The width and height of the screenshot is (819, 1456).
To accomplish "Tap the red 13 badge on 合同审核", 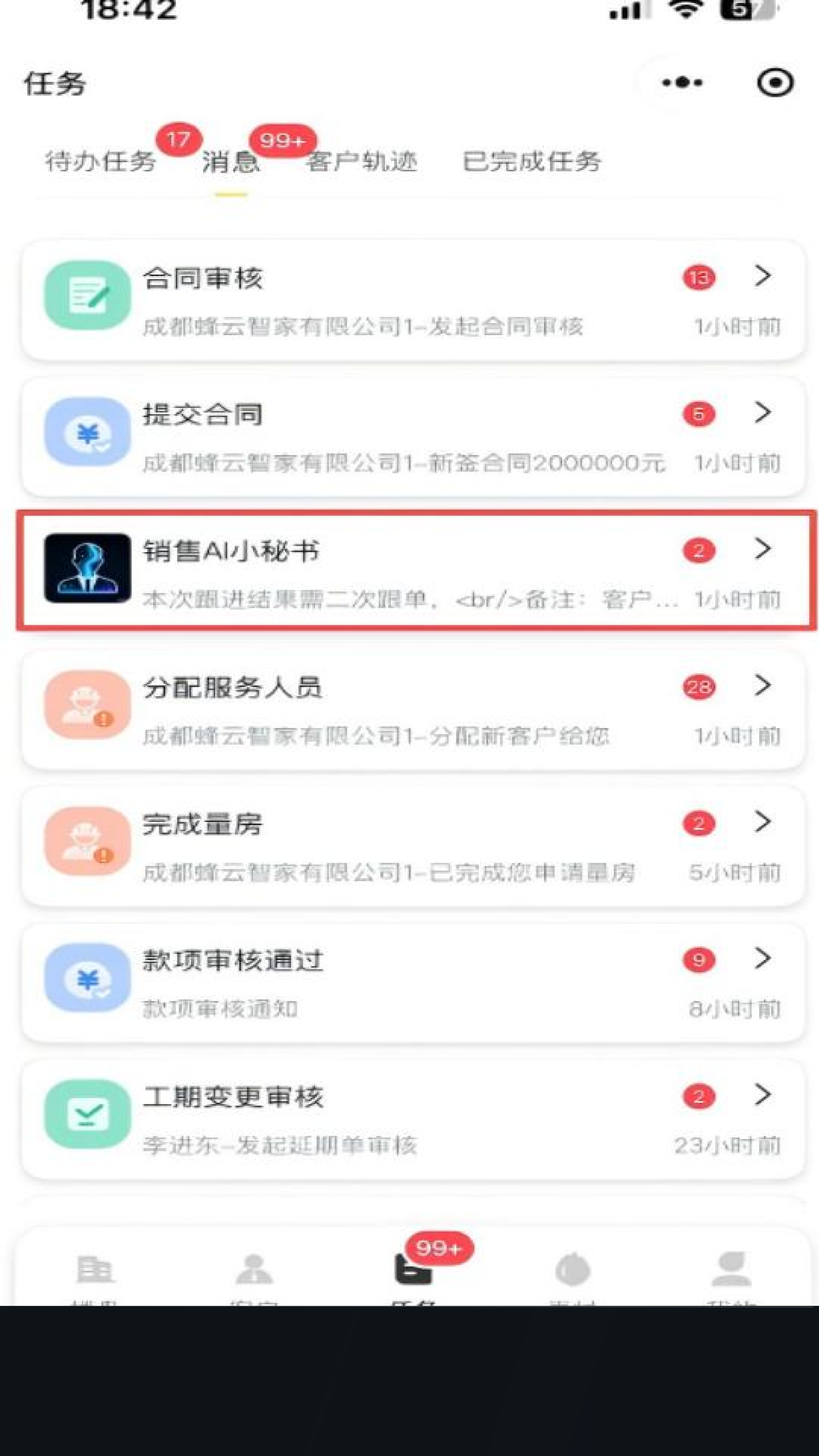I will pos(699,277).
